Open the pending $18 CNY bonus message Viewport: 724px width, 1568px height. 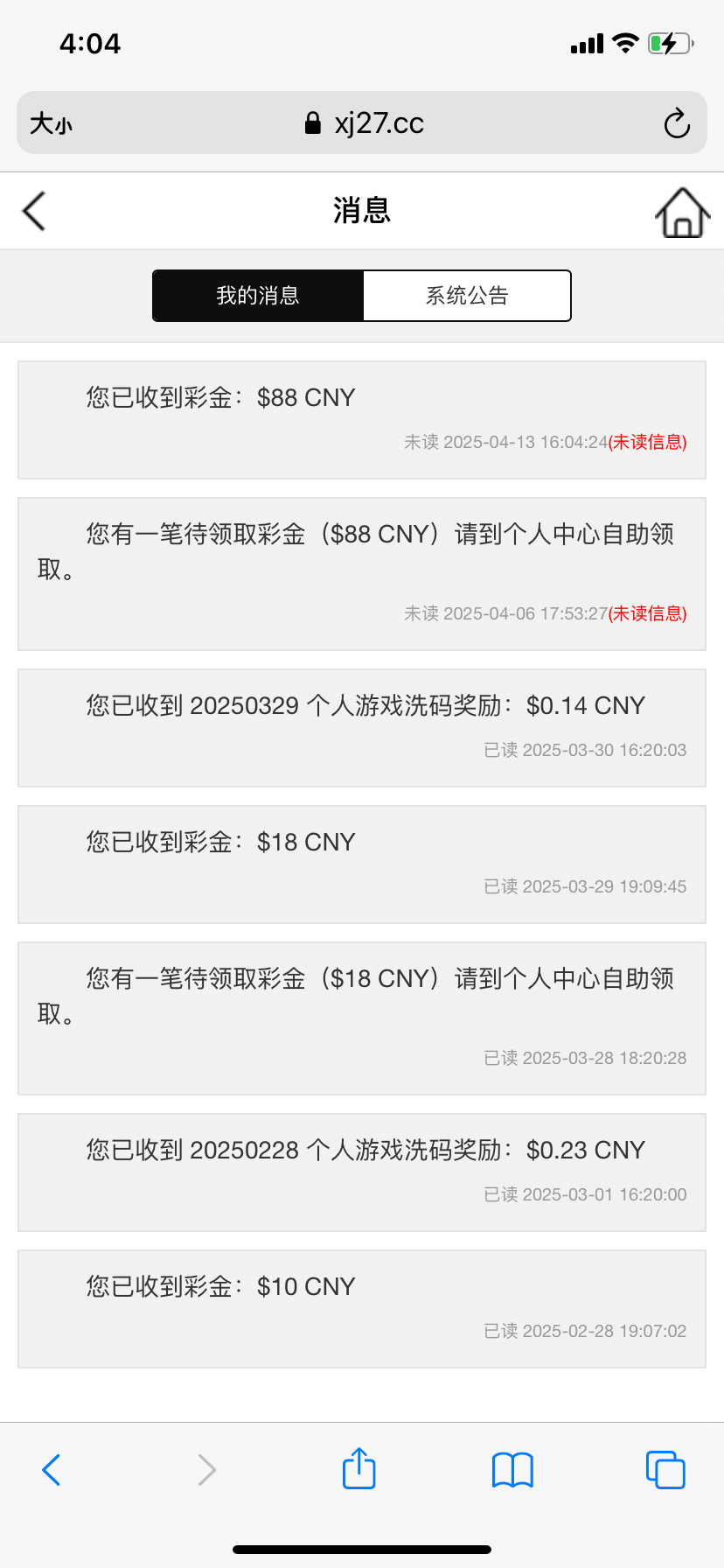(362, 1018)
